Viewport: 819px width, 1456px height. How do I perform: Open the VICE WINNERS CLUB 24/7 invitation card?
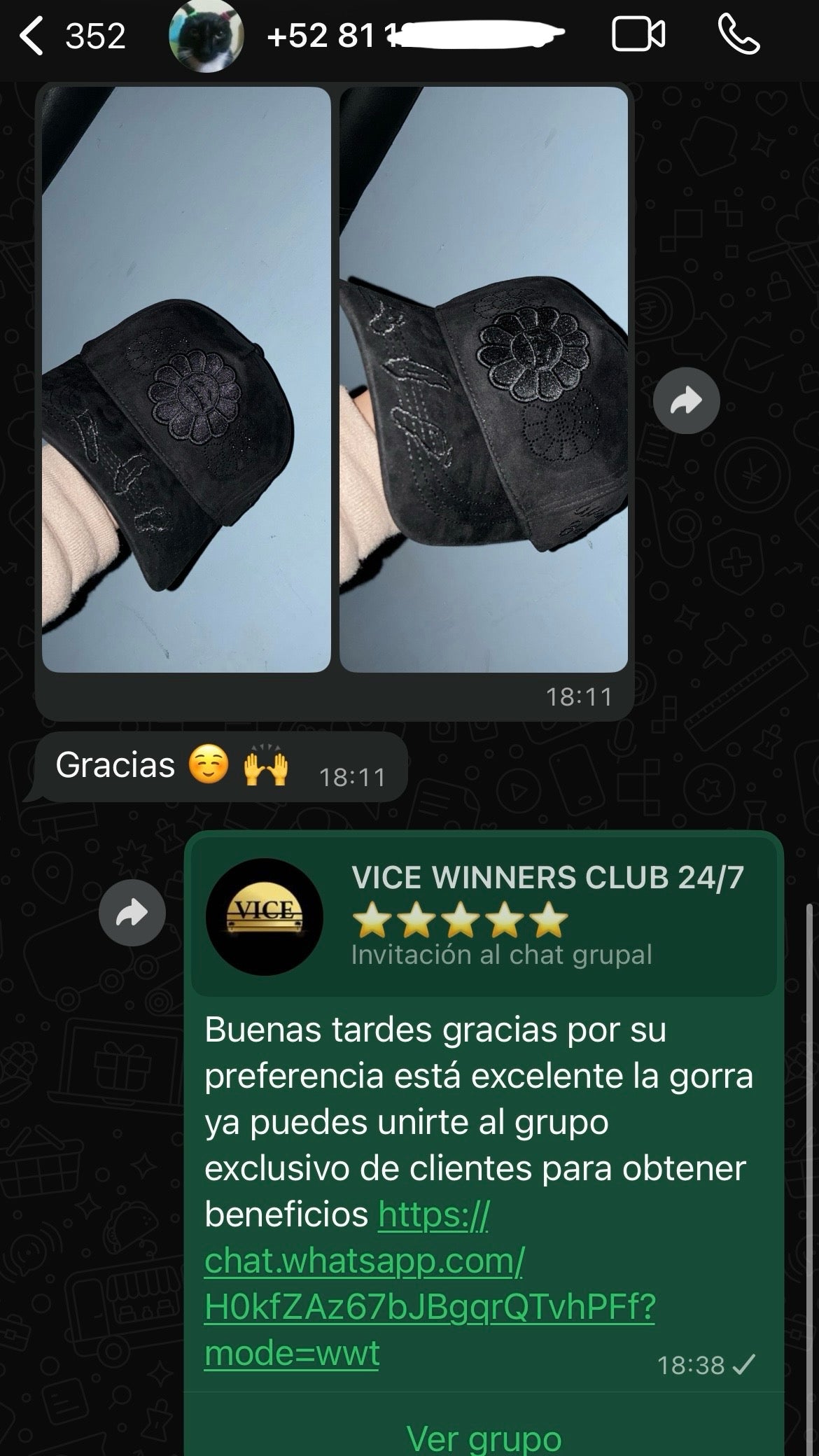[x=484, y=916]
